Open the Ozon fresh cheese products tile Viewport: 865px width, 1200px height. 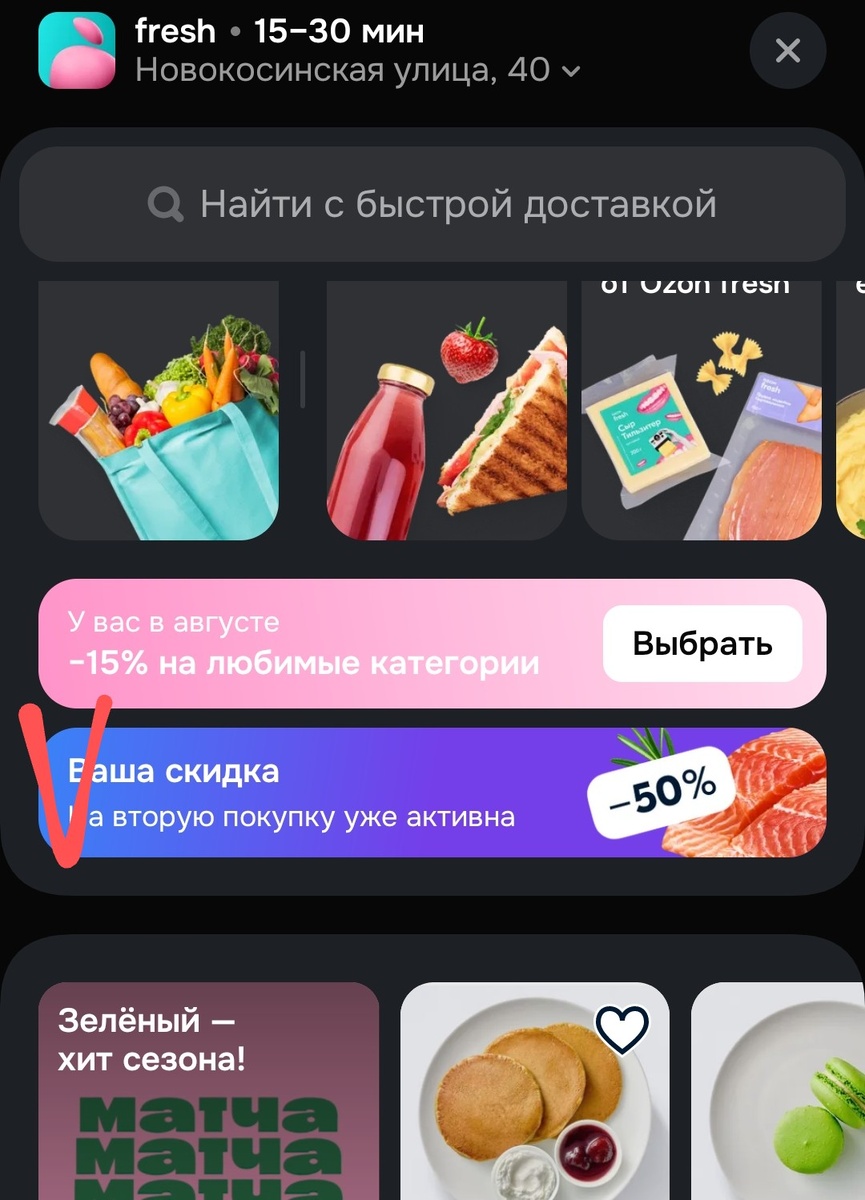pos(700,420)
